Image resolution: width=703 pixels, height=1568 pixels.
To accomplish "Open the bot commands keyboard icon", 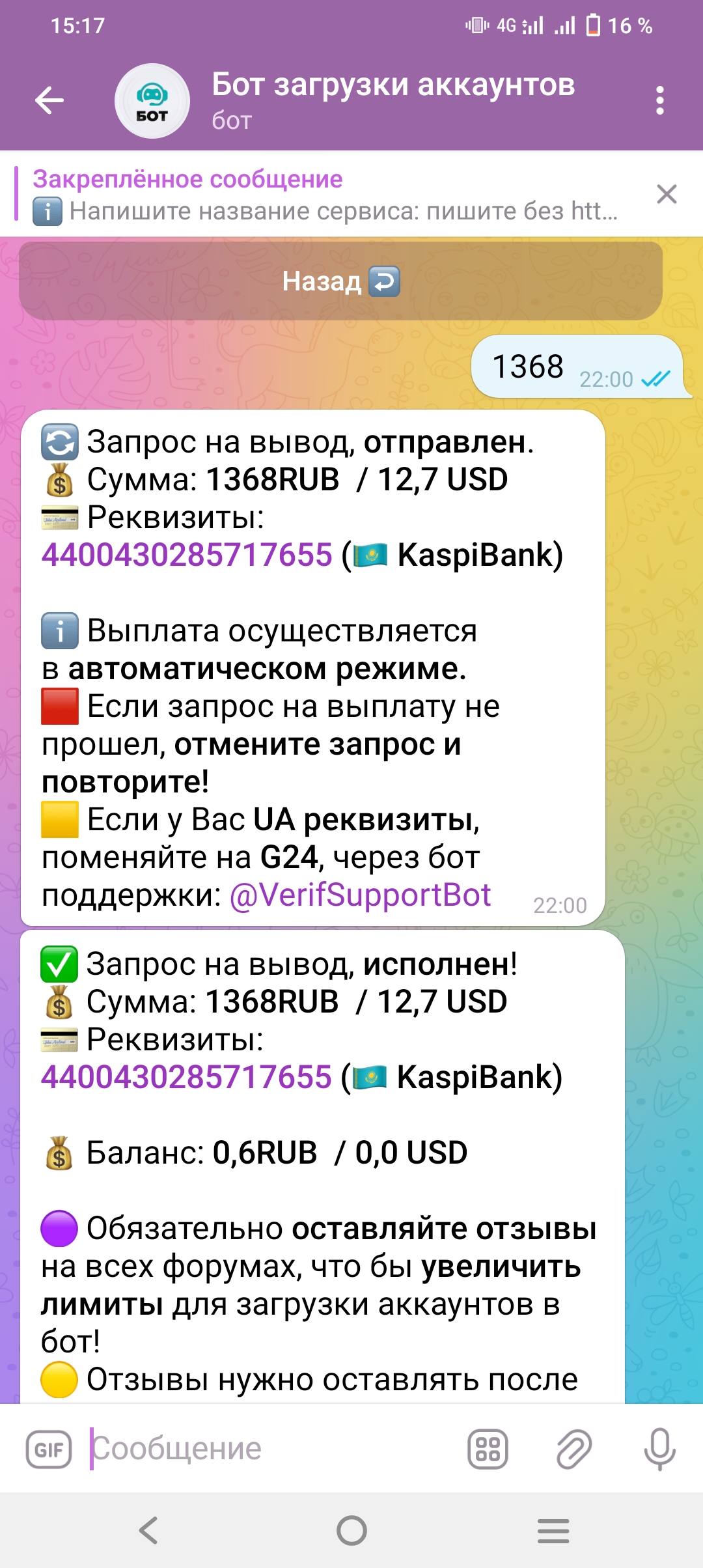I will point(488,1449).
